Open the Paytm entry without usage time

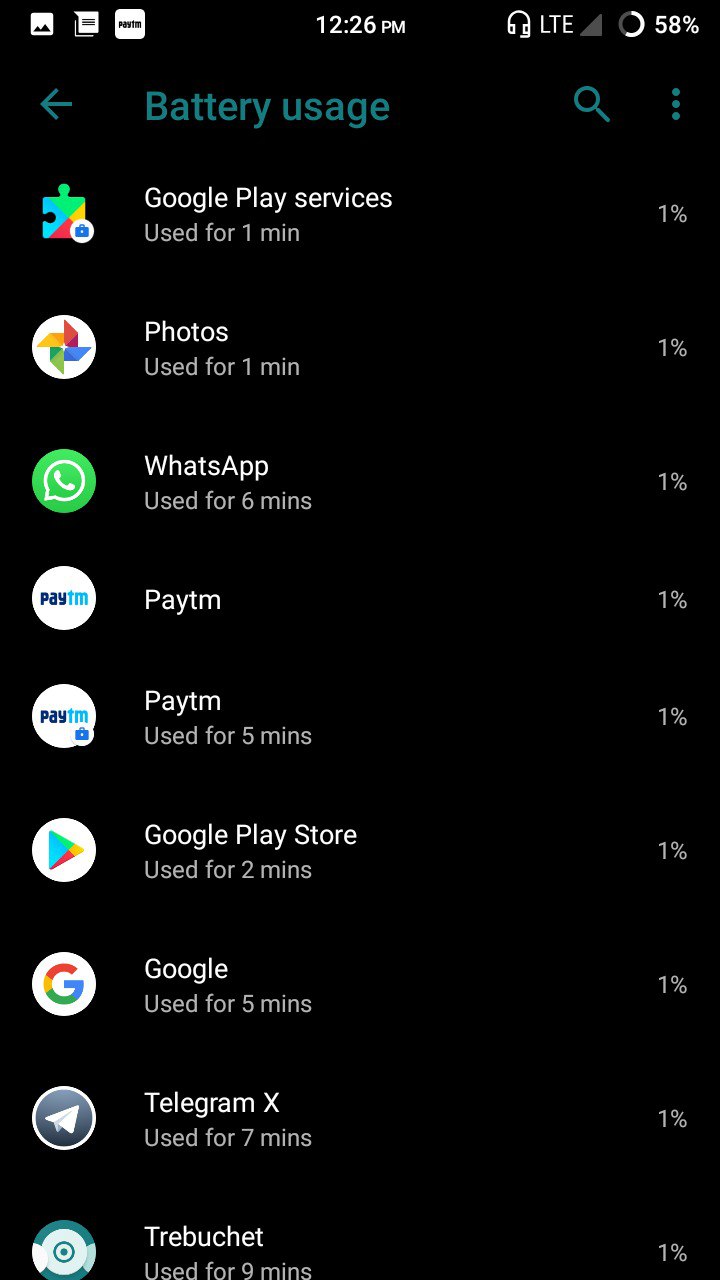coord(360,599)
